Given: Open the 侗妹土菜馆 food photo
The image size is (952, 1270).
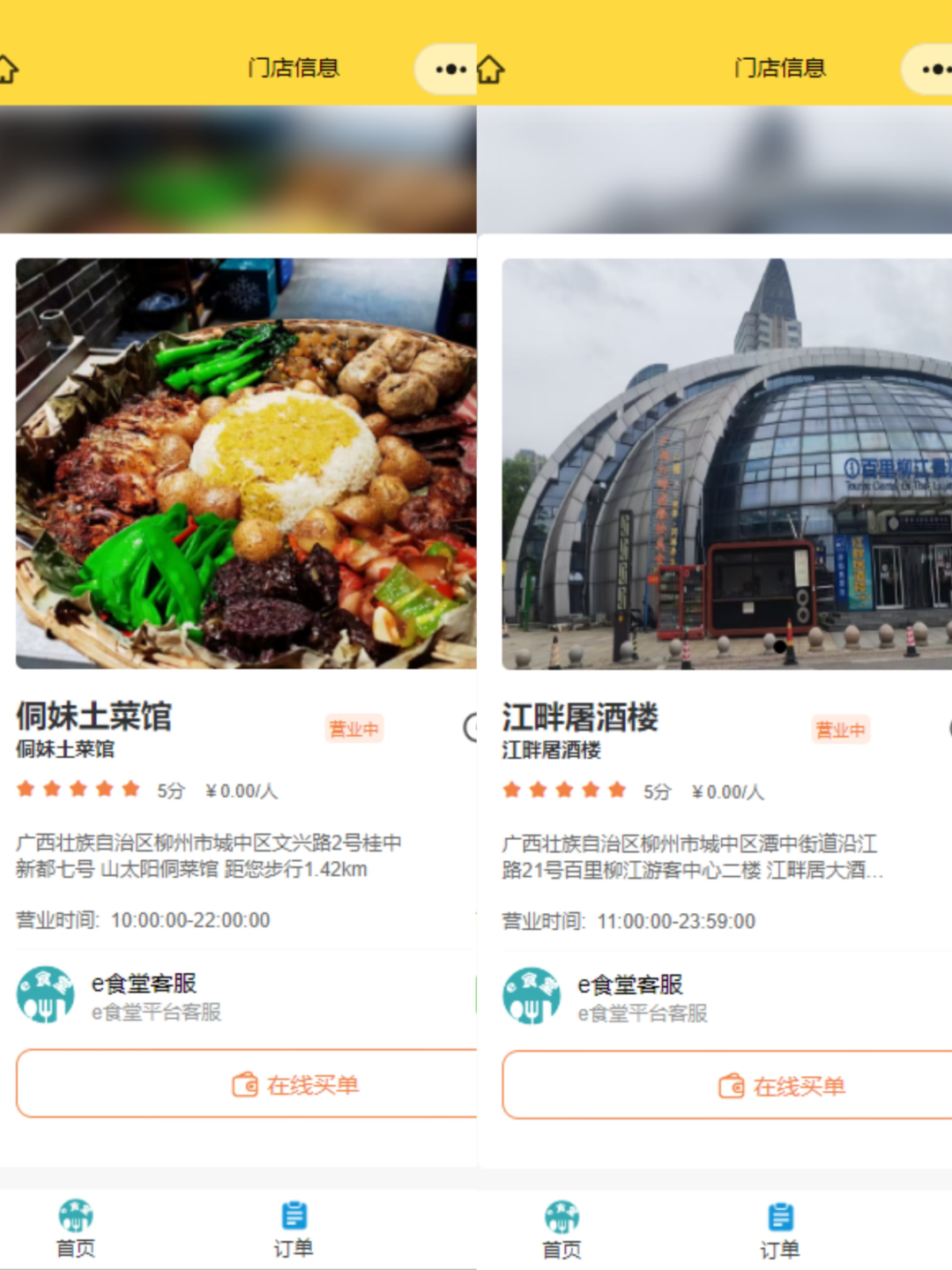Looking at the screenshot, I should point(246,464).
